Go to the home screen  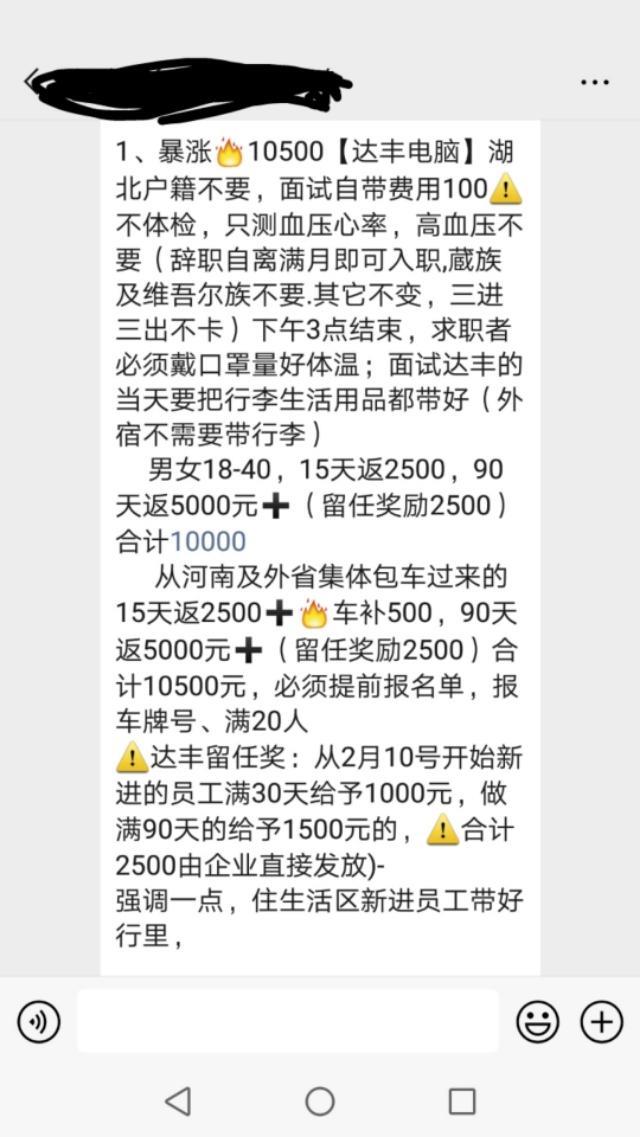[x=320, y=1101]
